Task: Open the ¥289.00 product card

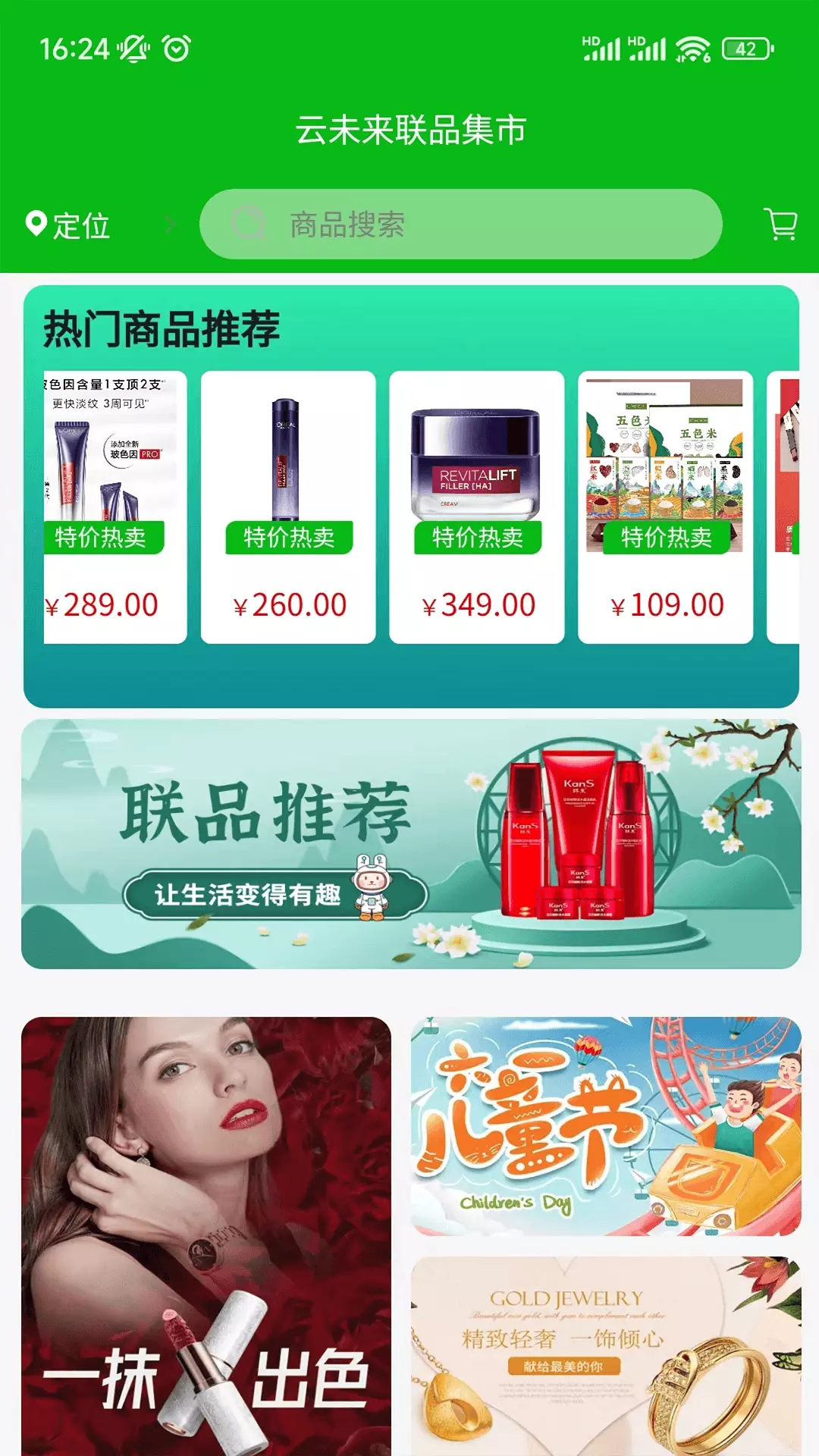Action: (x=115, y=507)
